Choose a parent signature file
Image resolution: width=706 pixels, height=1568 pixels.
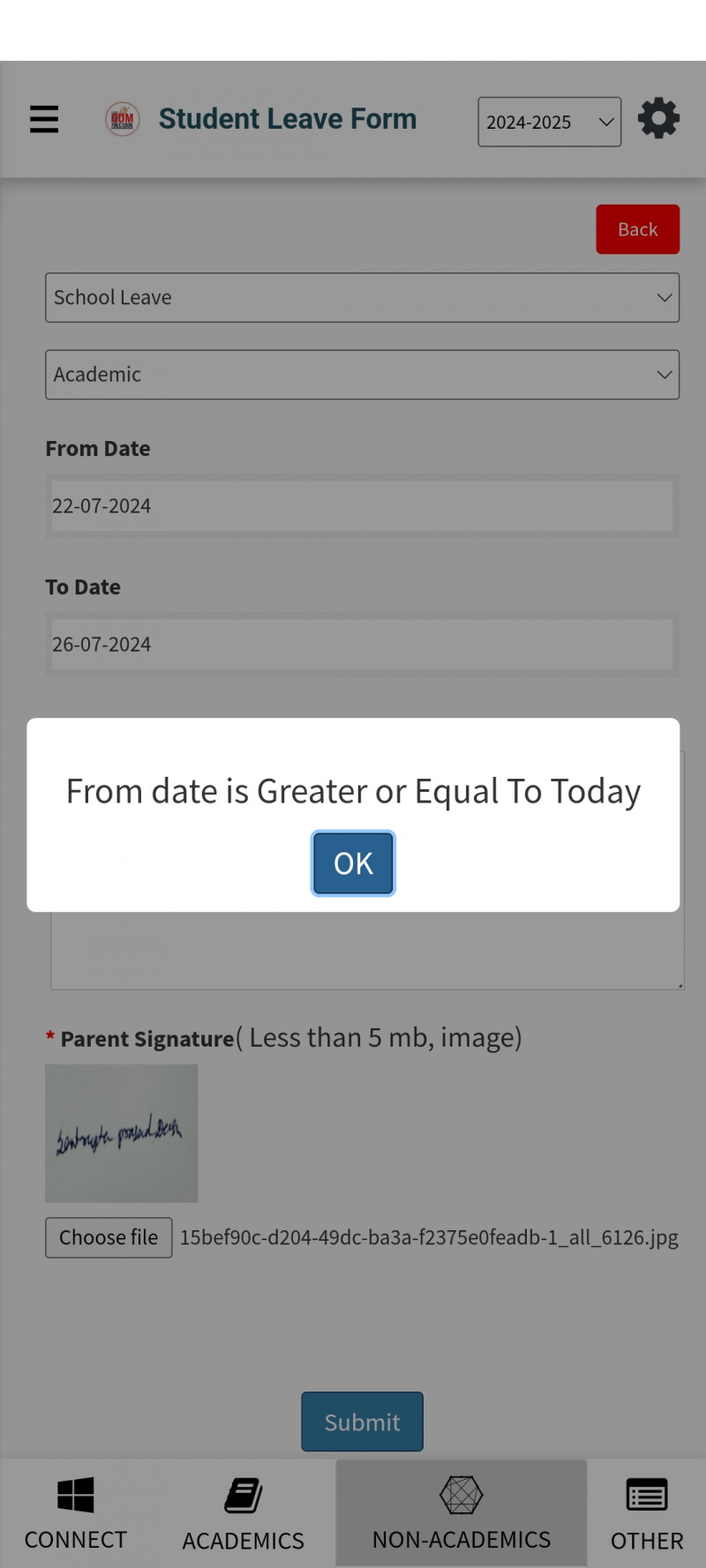tap(109, 1237)
